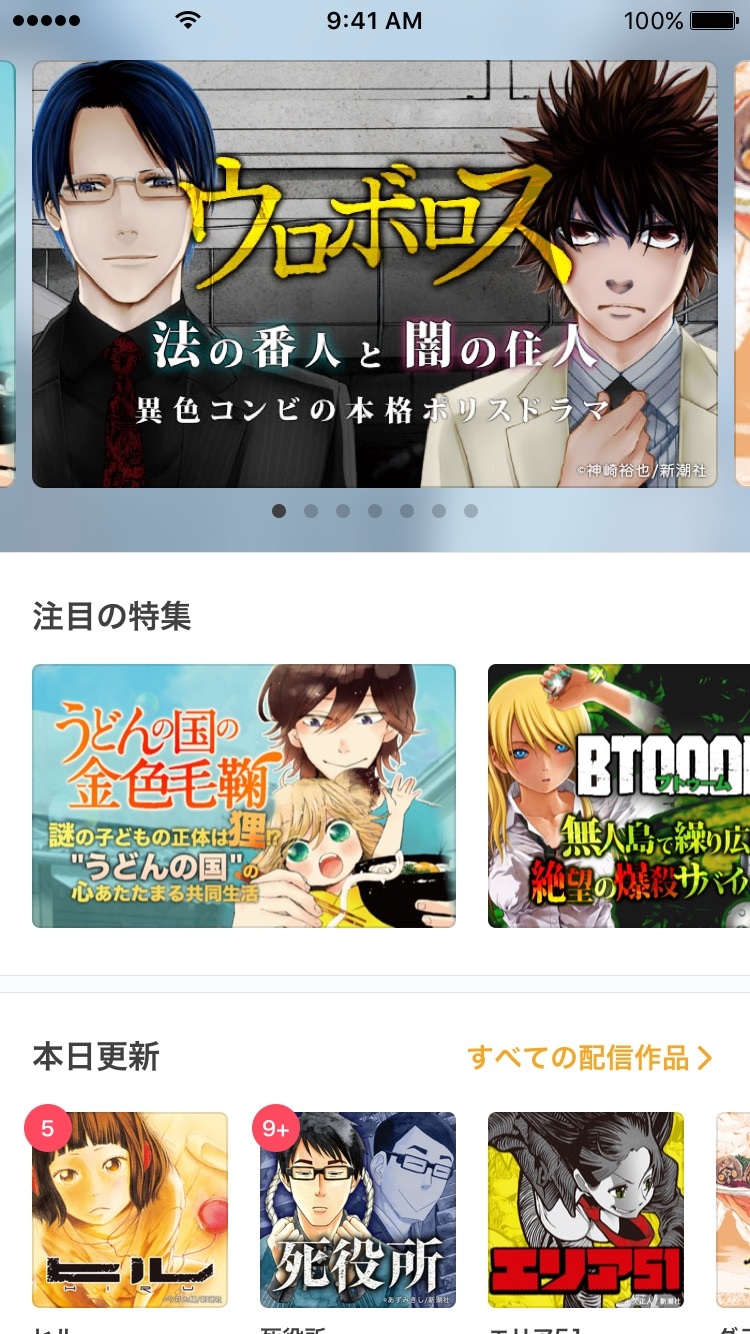Open the ヒル manga with badge 5
Image resolution: width=750 pixels, height=1334 pixels.
(130, 1210)
